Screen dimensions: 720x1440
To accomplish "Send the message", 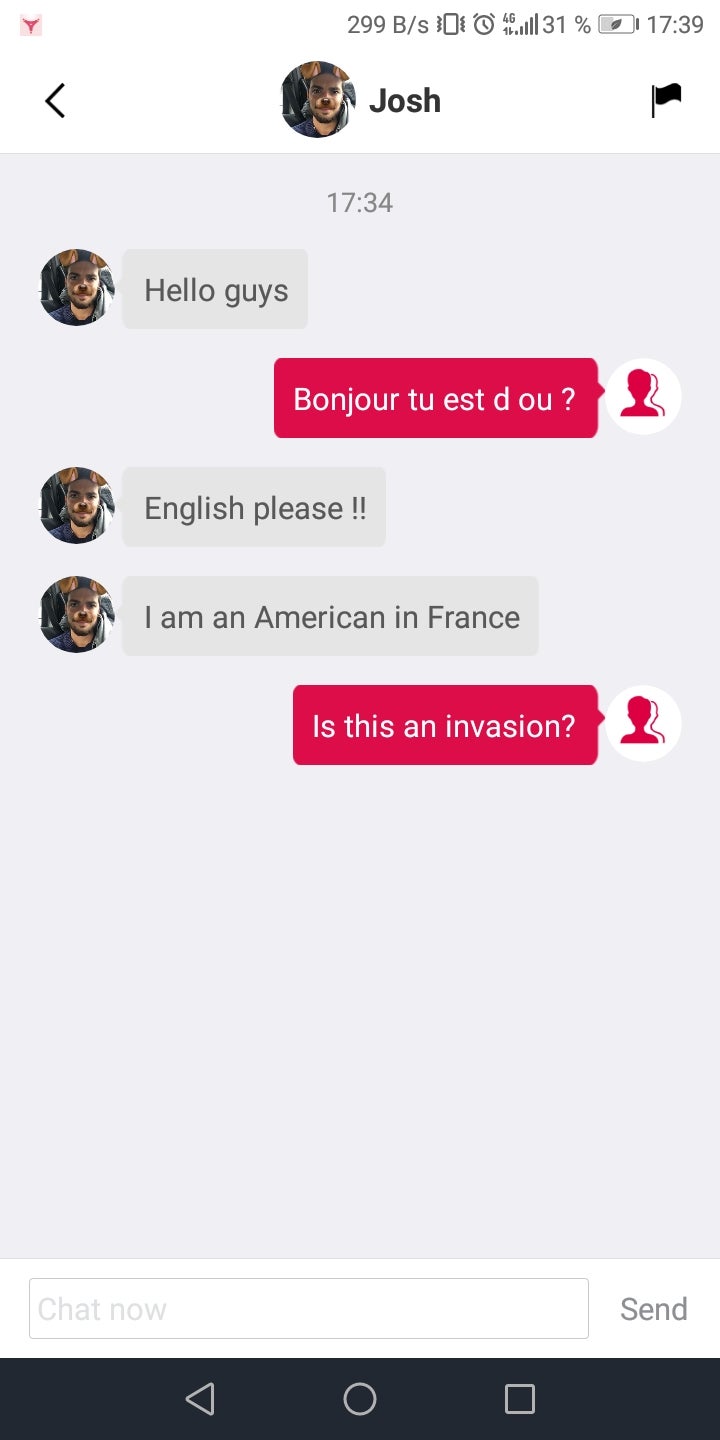I will (x=653, y=1308).
